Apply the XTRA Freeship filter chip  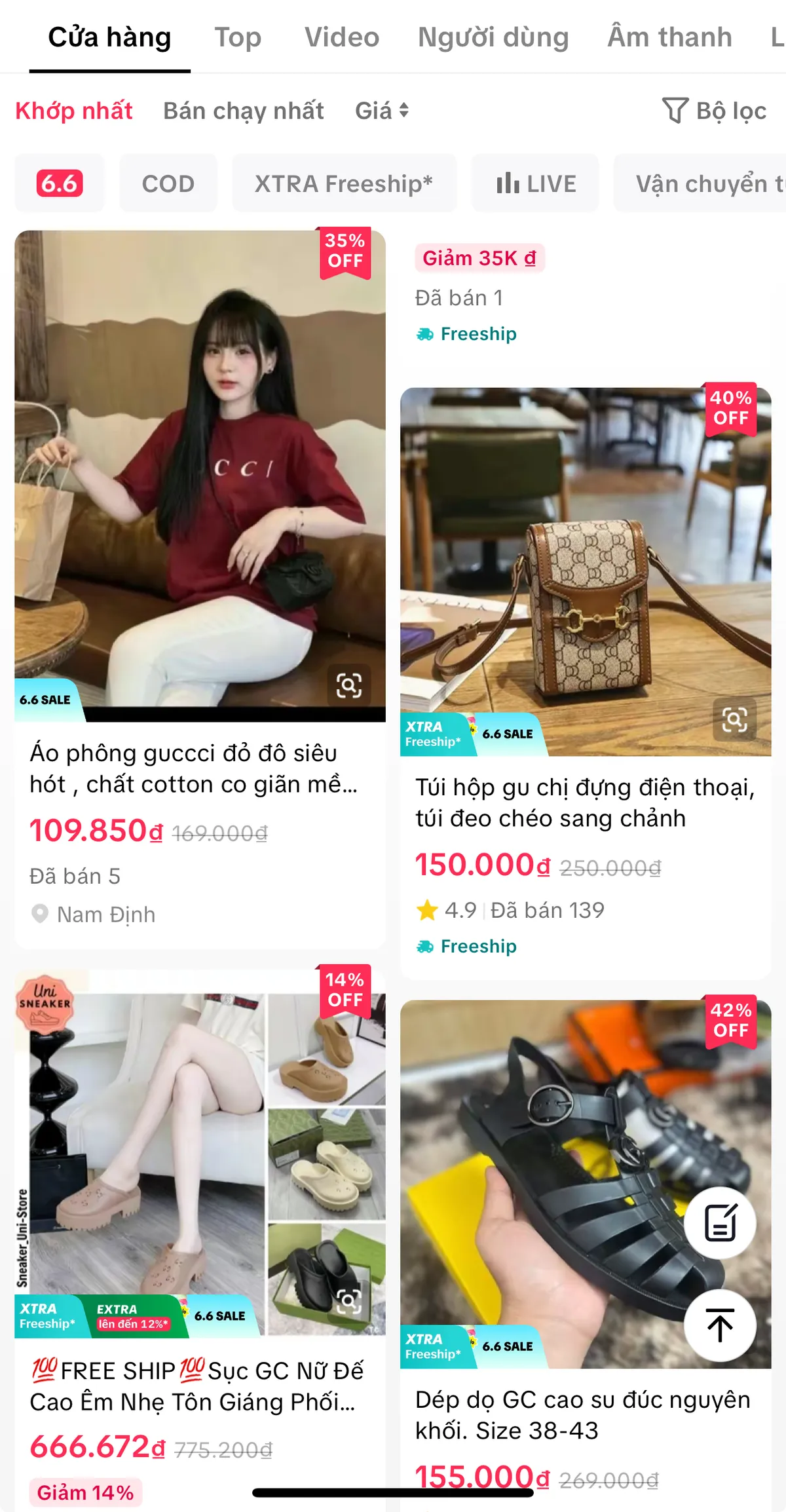[x=343, y=183]
